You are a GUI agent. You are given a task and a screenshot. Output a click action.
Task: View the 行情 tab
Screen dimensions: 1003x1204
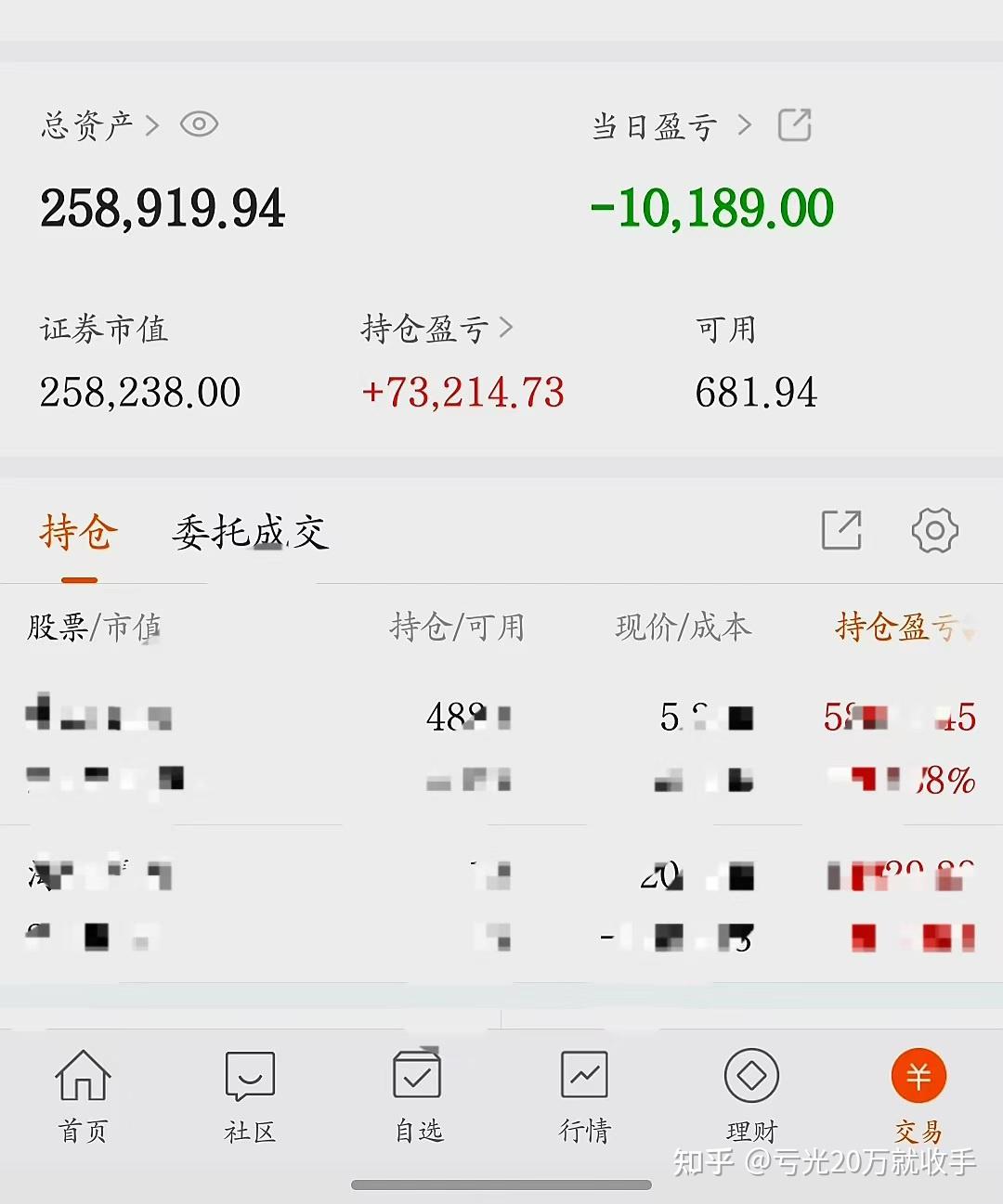click(x=585, y=1095)
